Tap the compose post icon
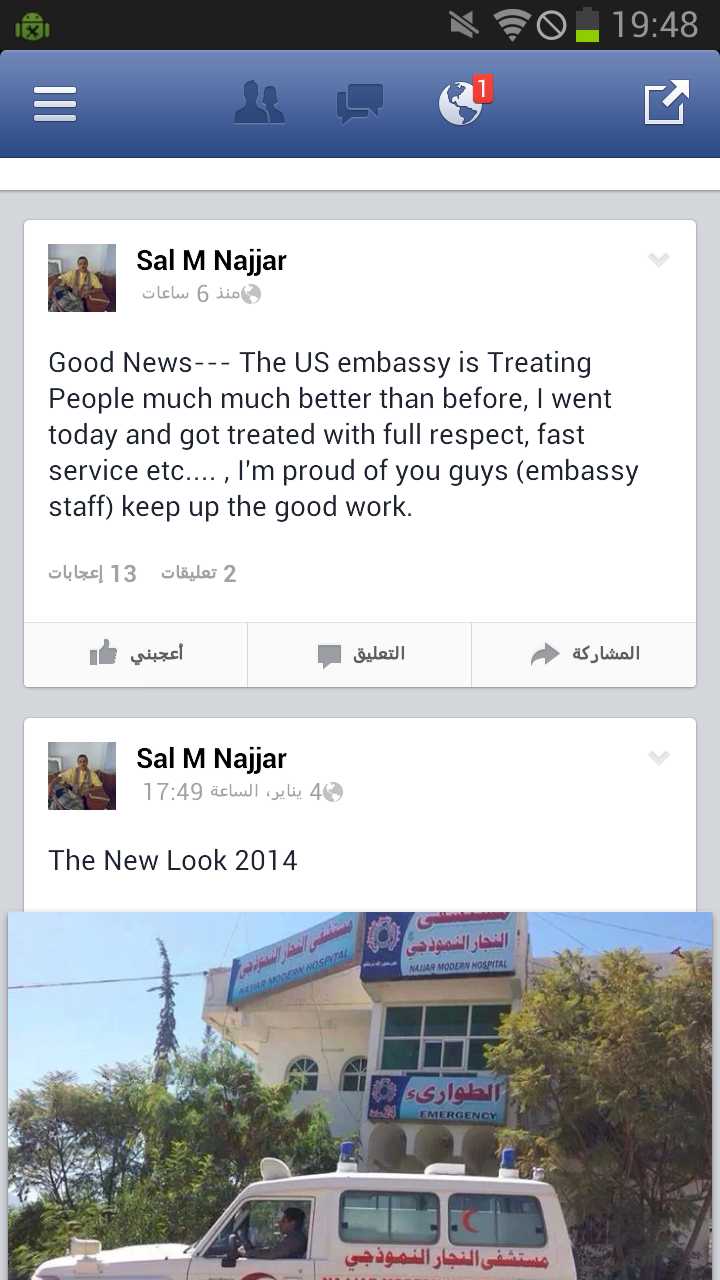The image size is (720, 1280). click(667, 102)
